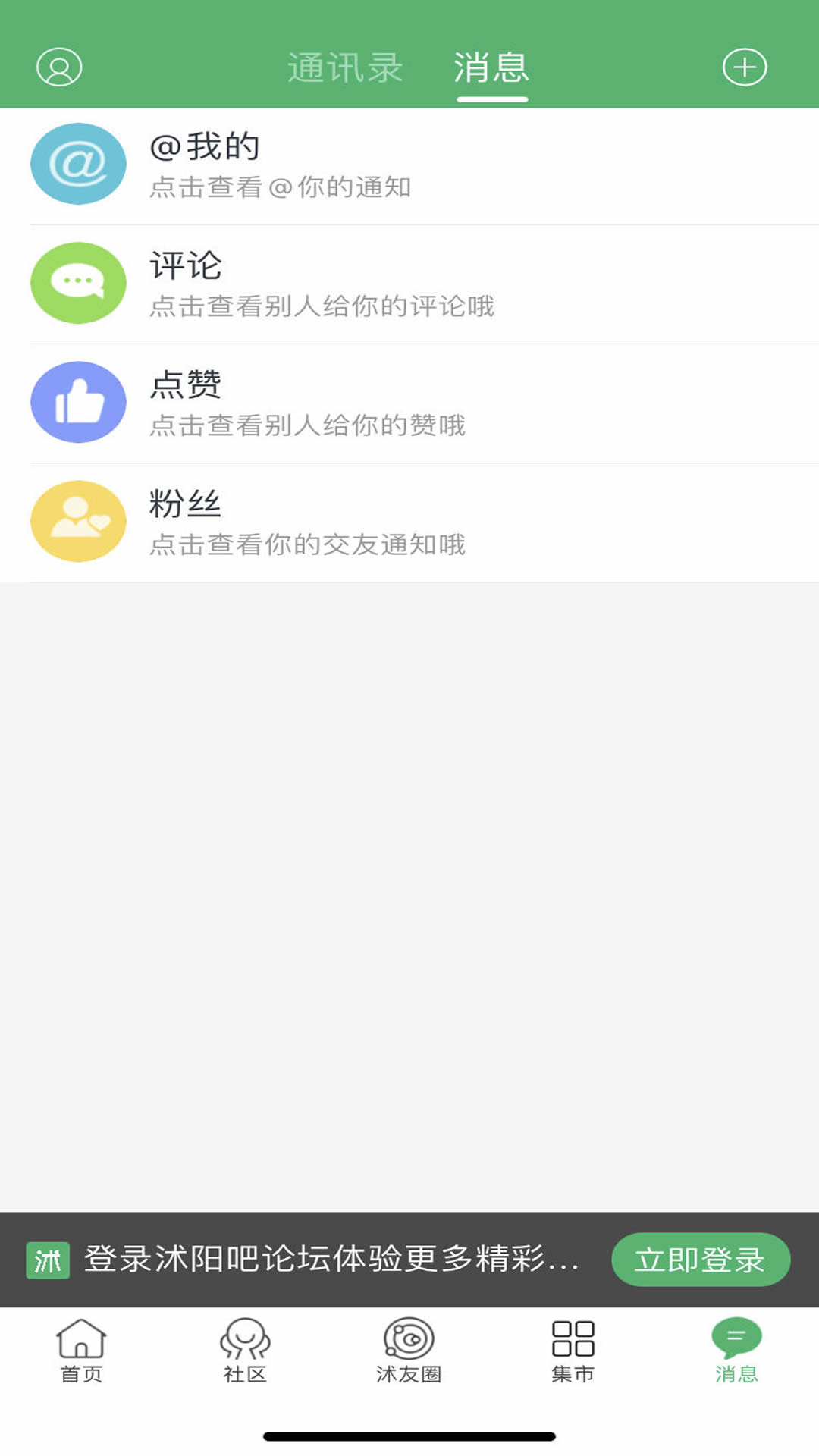Open the user profile avatar icon
This screenshot has width=819, height=1456.
tap(59, 67)
